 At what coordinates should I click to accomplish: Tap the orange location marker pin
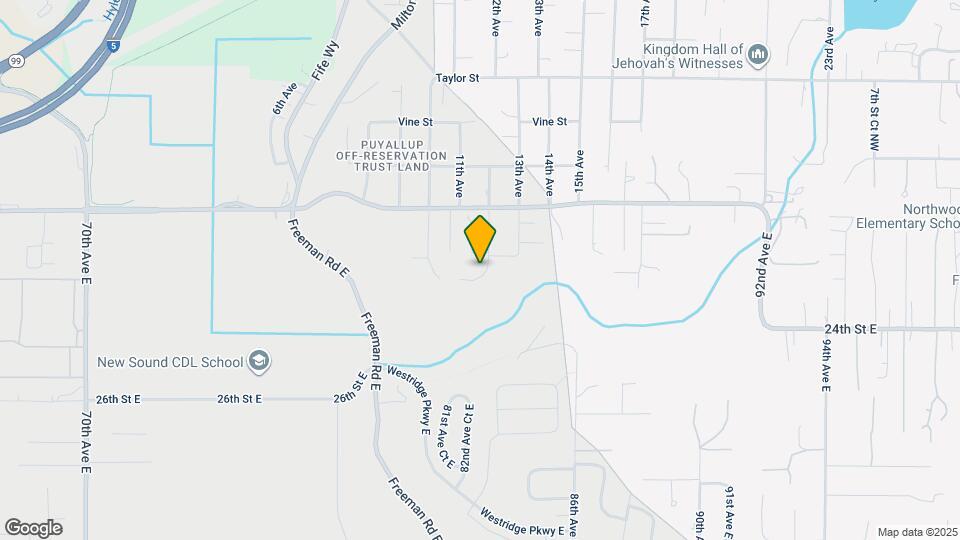click(x=480, y=239)
